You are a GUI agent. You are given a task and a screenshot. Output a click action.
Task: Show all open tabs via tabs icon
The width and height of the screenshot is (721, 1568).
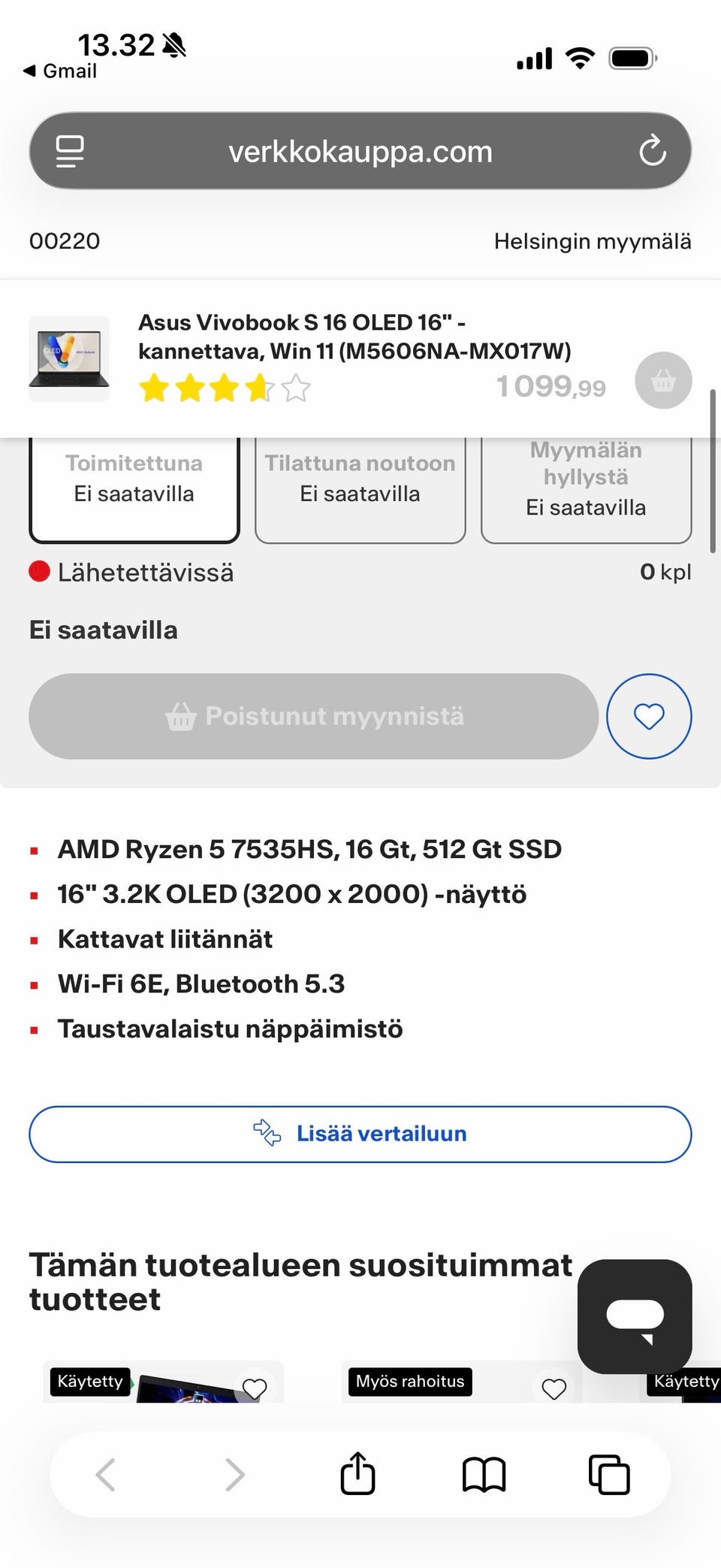coord(610,1474)
